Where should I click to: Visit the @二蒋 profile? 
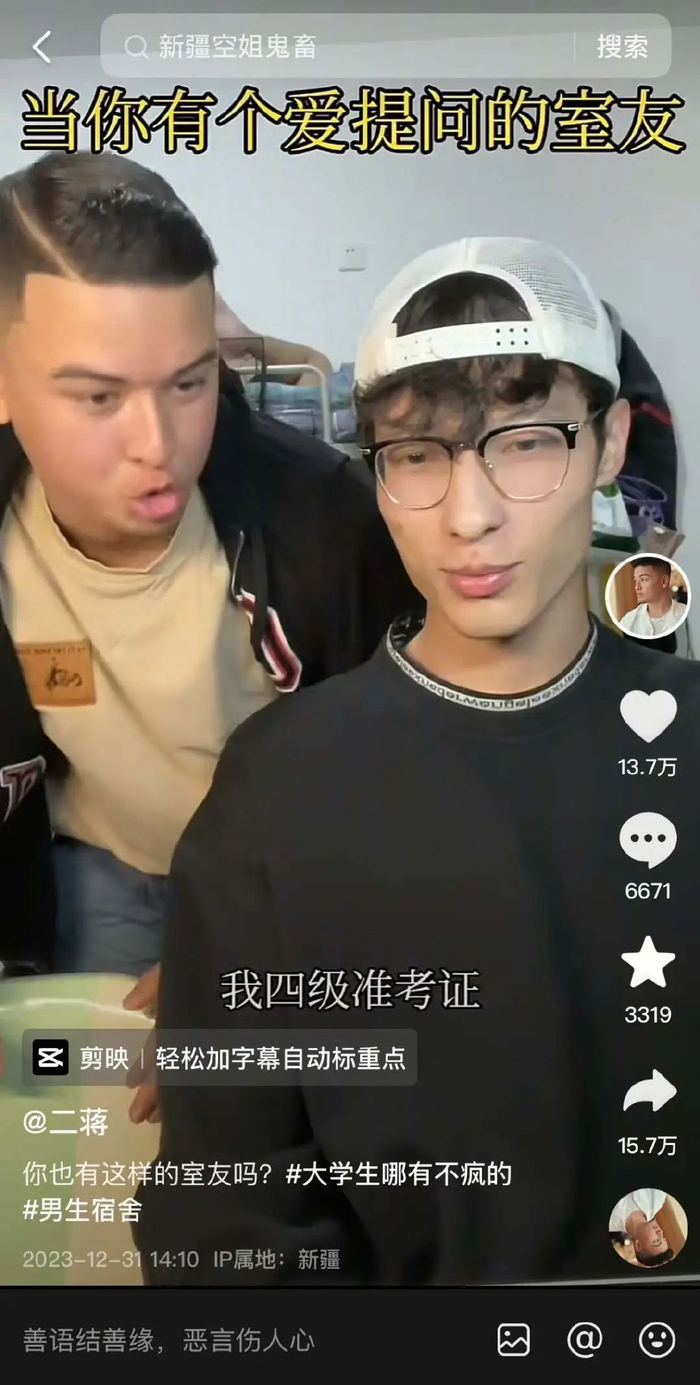[66, 1122]
